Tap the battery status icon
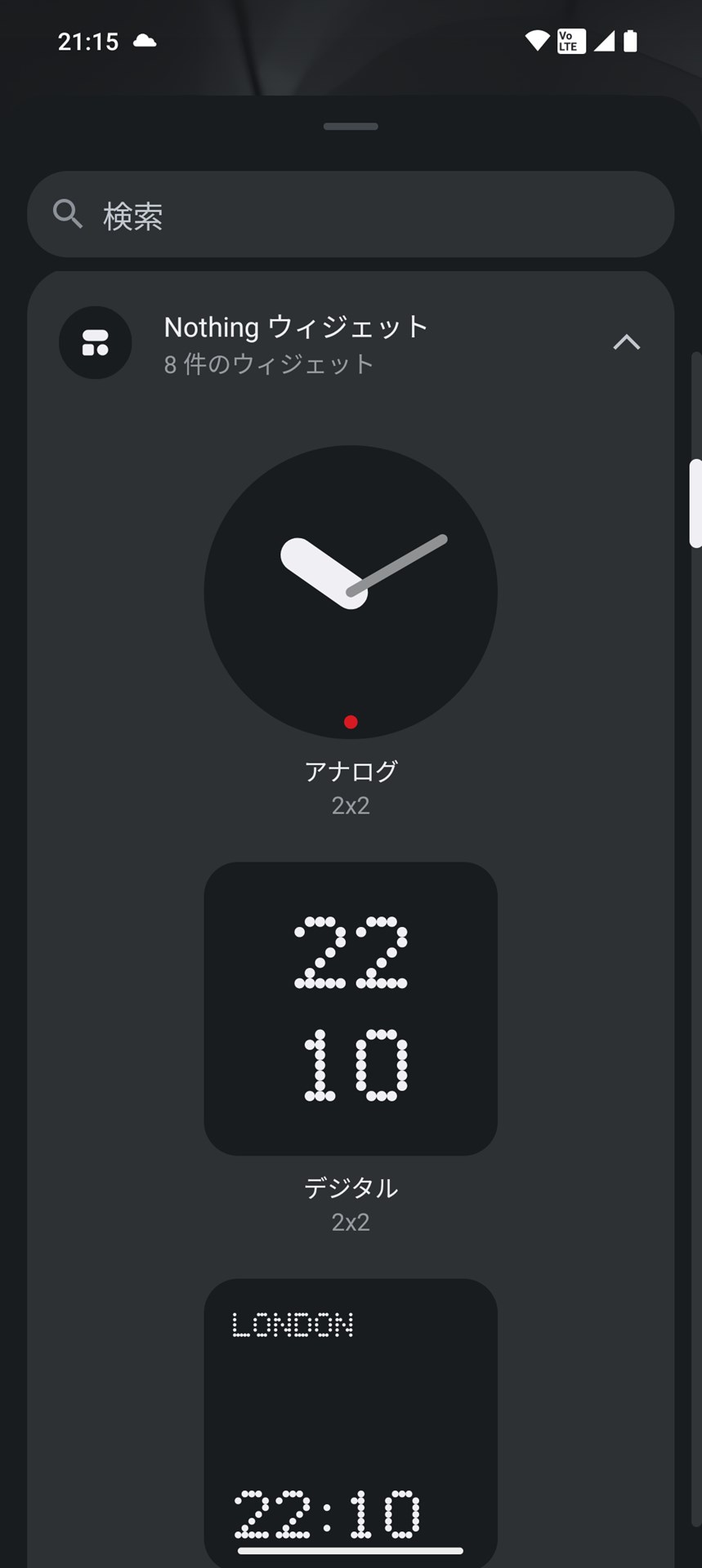Image resolution: width=702 pixels, height=1568 pixels. tap(631, 40)
